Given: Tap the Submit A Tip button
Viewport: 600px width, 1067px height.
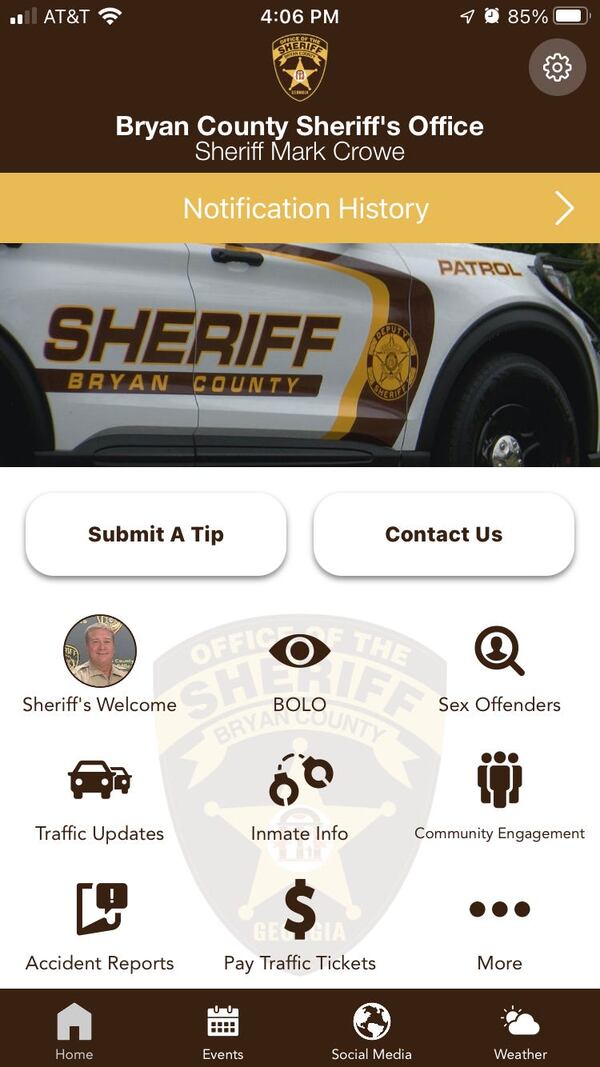Looking at the screenshot, I should [156, 534].
